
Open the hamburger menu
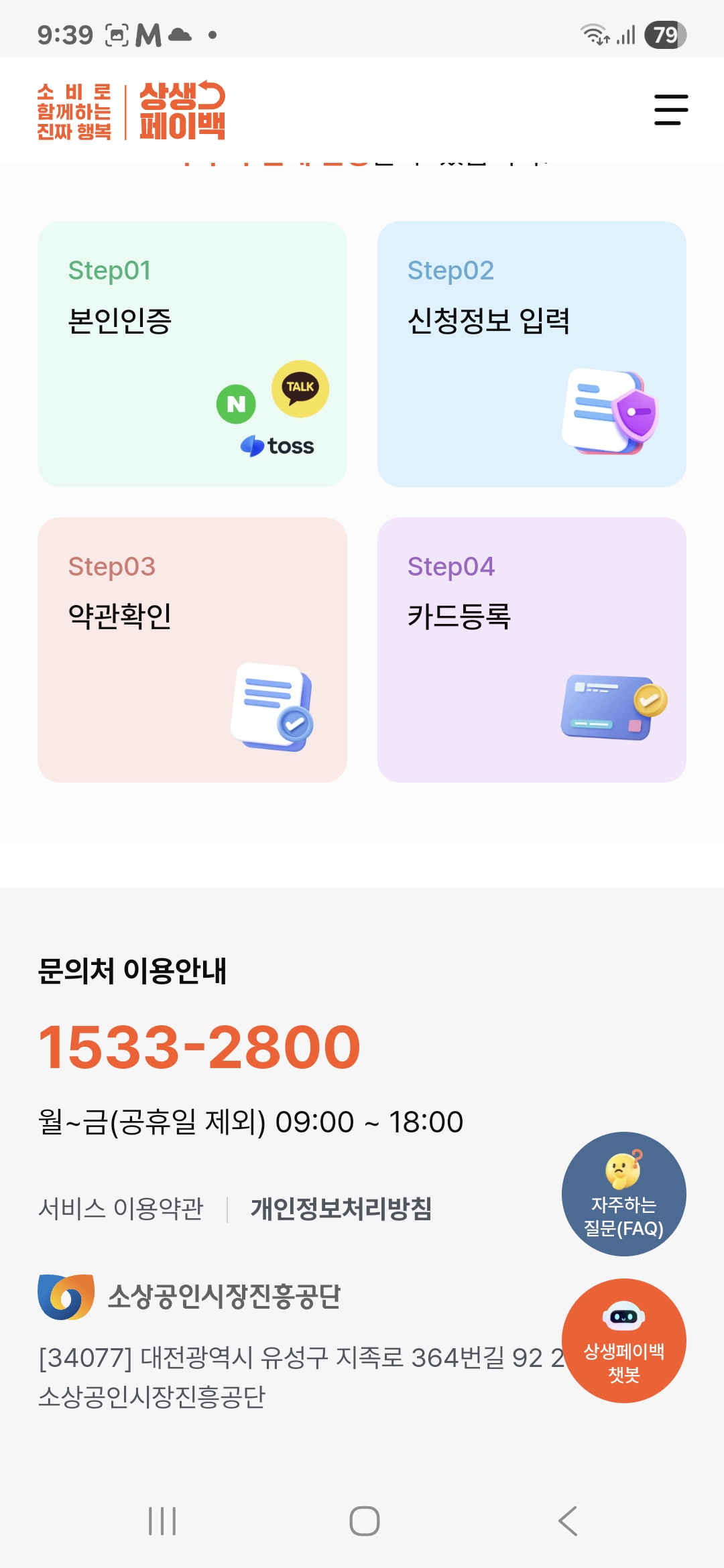[x=671, y=110]
